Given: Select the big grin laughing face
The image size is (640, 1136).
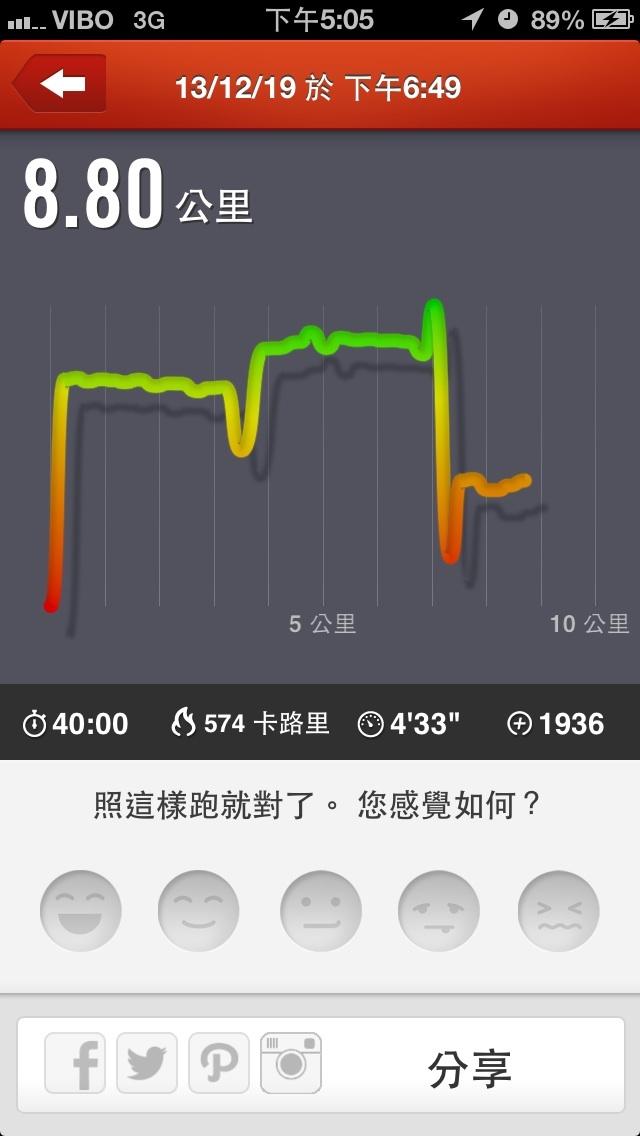Looking at the screenshot, I should 81,911.
